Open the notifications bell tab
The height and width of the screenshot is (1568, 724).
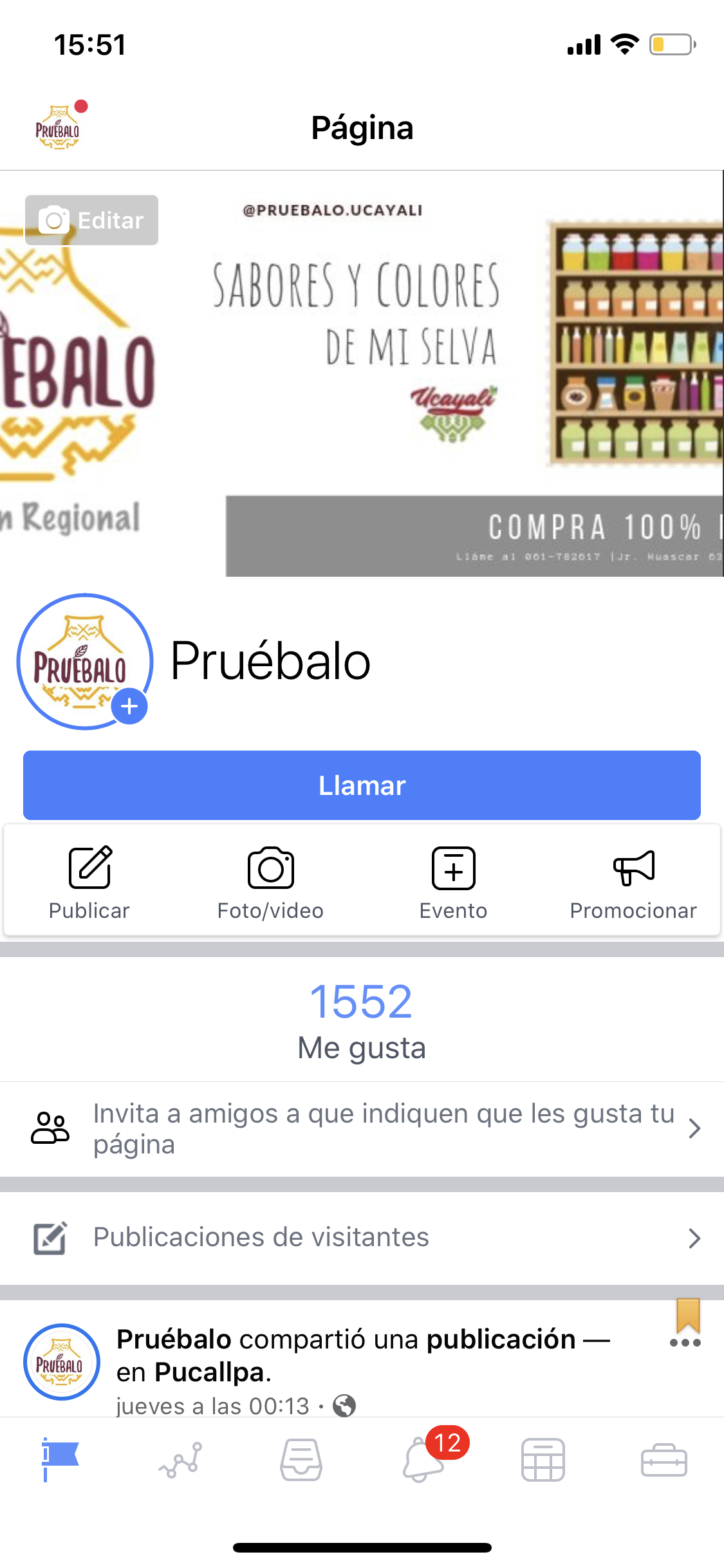coord(423,1460)
